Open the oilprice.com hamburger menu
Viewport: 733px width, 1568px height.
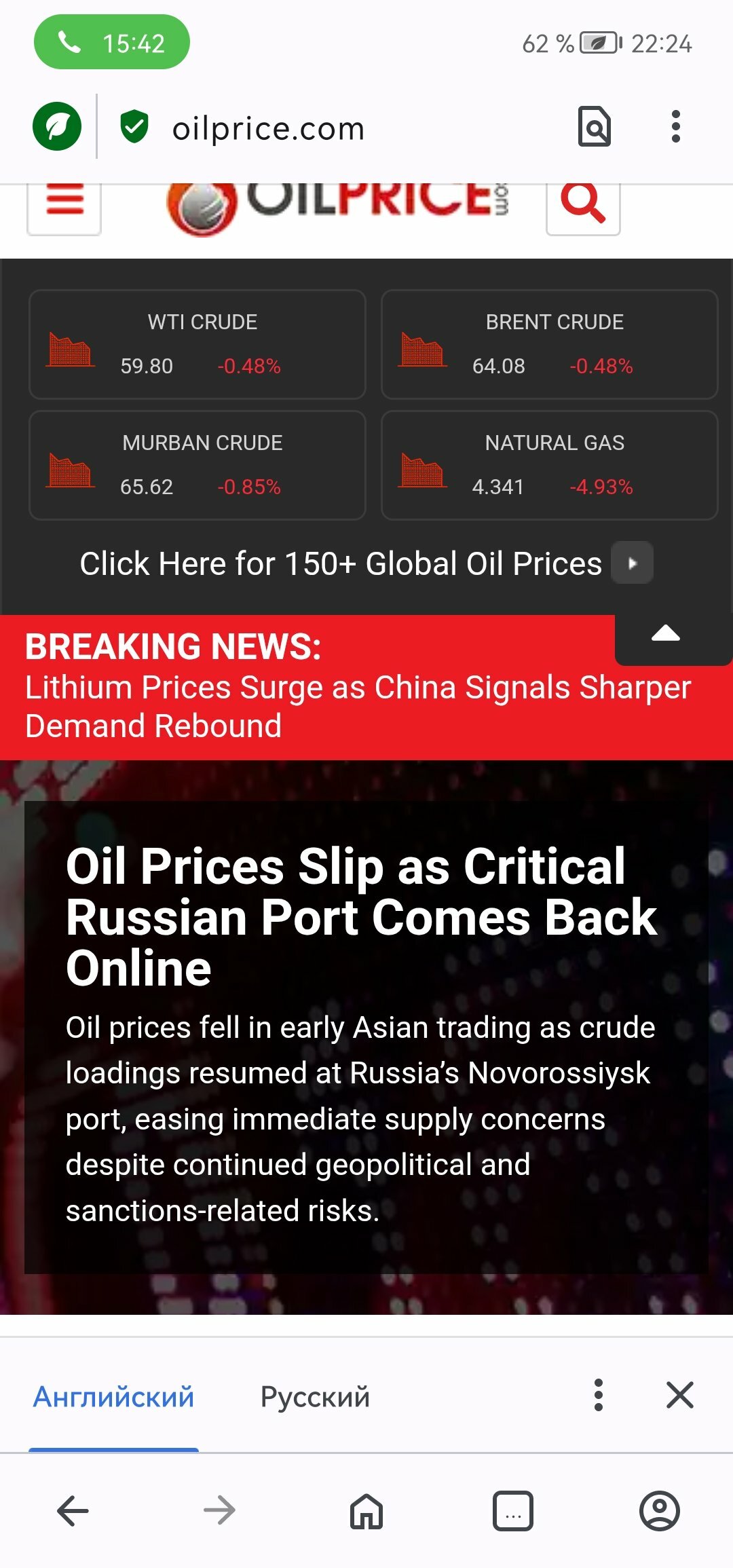pos(64,204)
